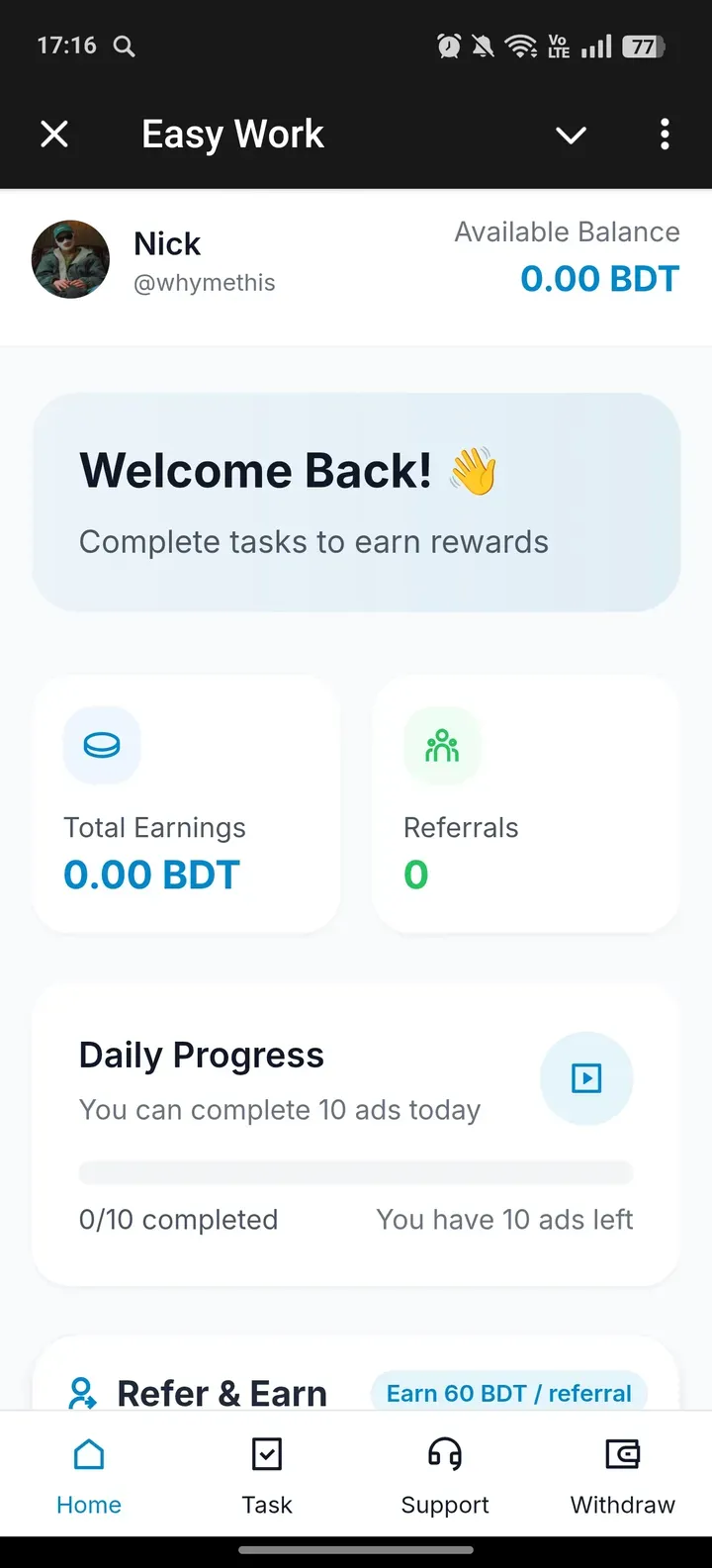Open the Referrals card
Viewport: 712px width, 1568px height.
pos(525,804)
